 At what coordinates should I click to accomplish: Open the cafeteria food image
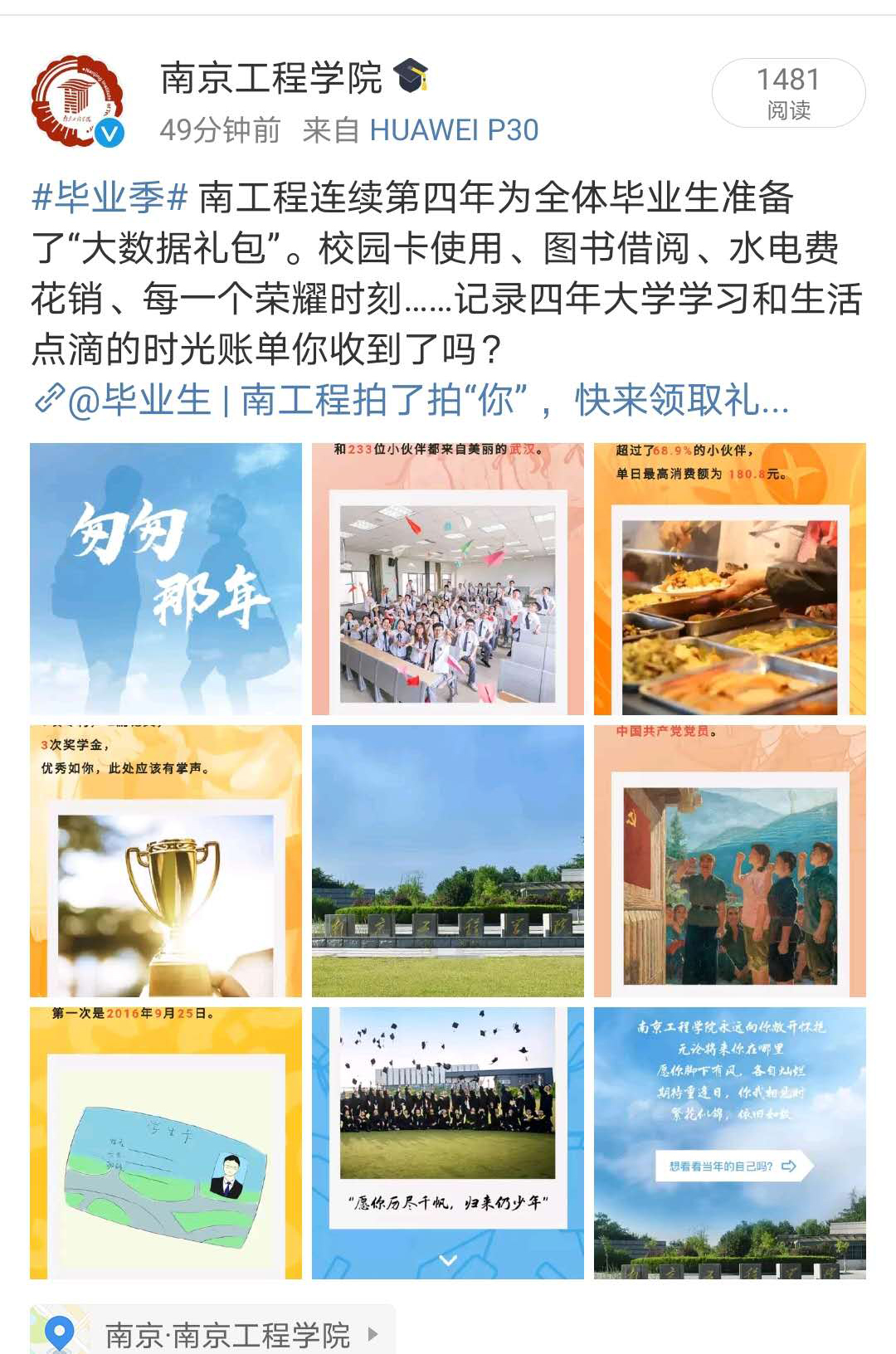pyautogui.click(x=730, y=579)
